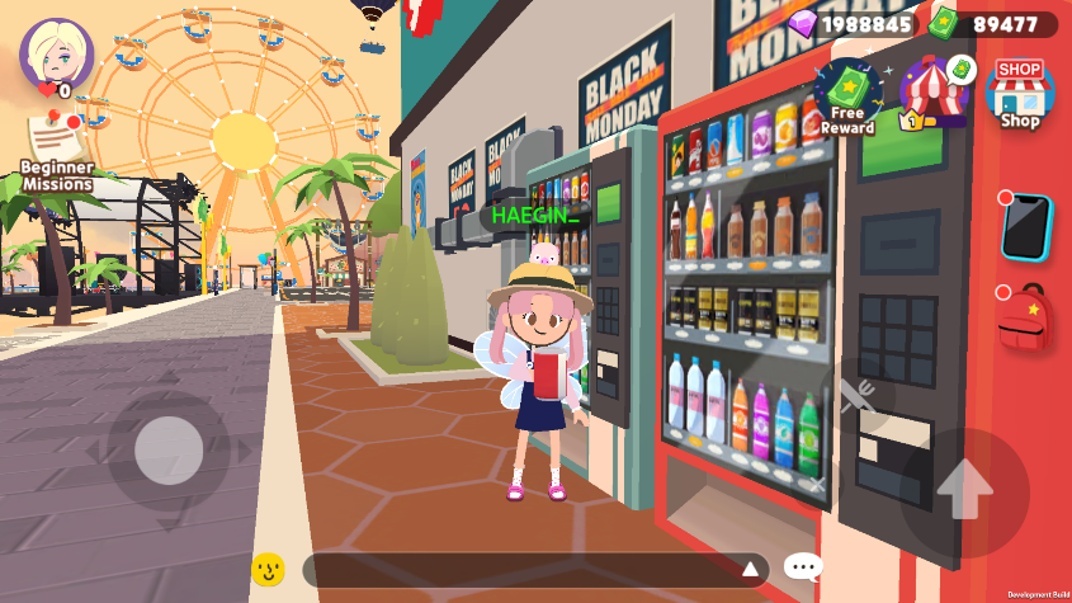Image resolution: width=1072 pixels, height=603 pixels.
Task: Open the Shop
Action: coord(1019,93)
